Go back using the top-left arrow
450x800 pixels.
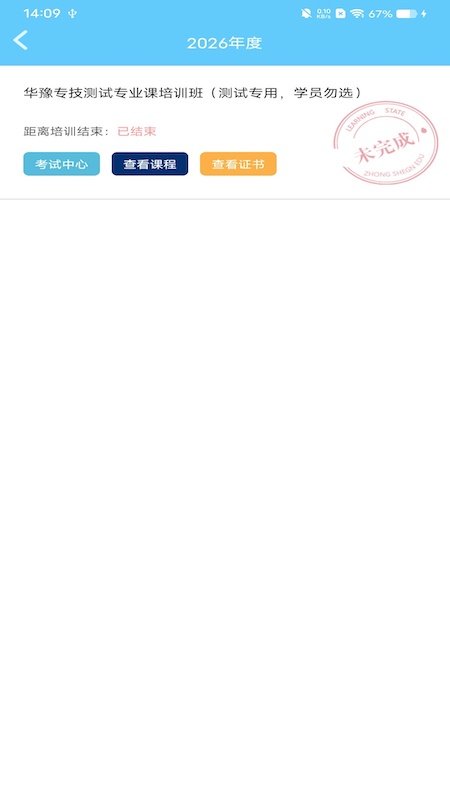click(x=20, y=40)
